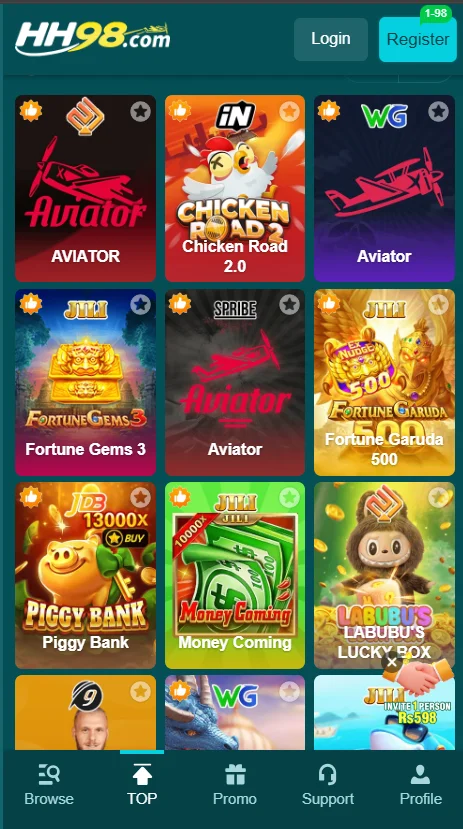463x829 pixels.
Task: Favorite the AVIATOR game with star icon
Action: [140, 112]
